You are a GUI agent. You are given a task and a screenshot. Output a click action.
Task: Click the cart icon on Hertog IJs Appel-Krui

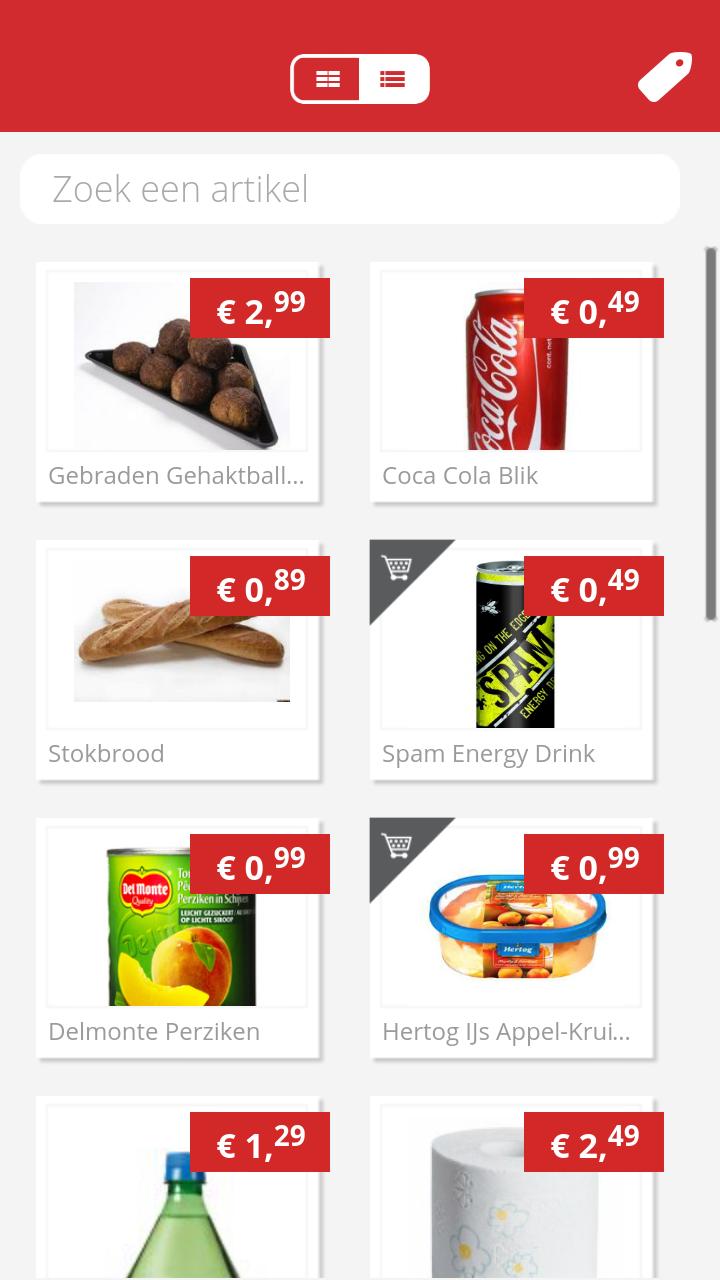tap(398, 845)
